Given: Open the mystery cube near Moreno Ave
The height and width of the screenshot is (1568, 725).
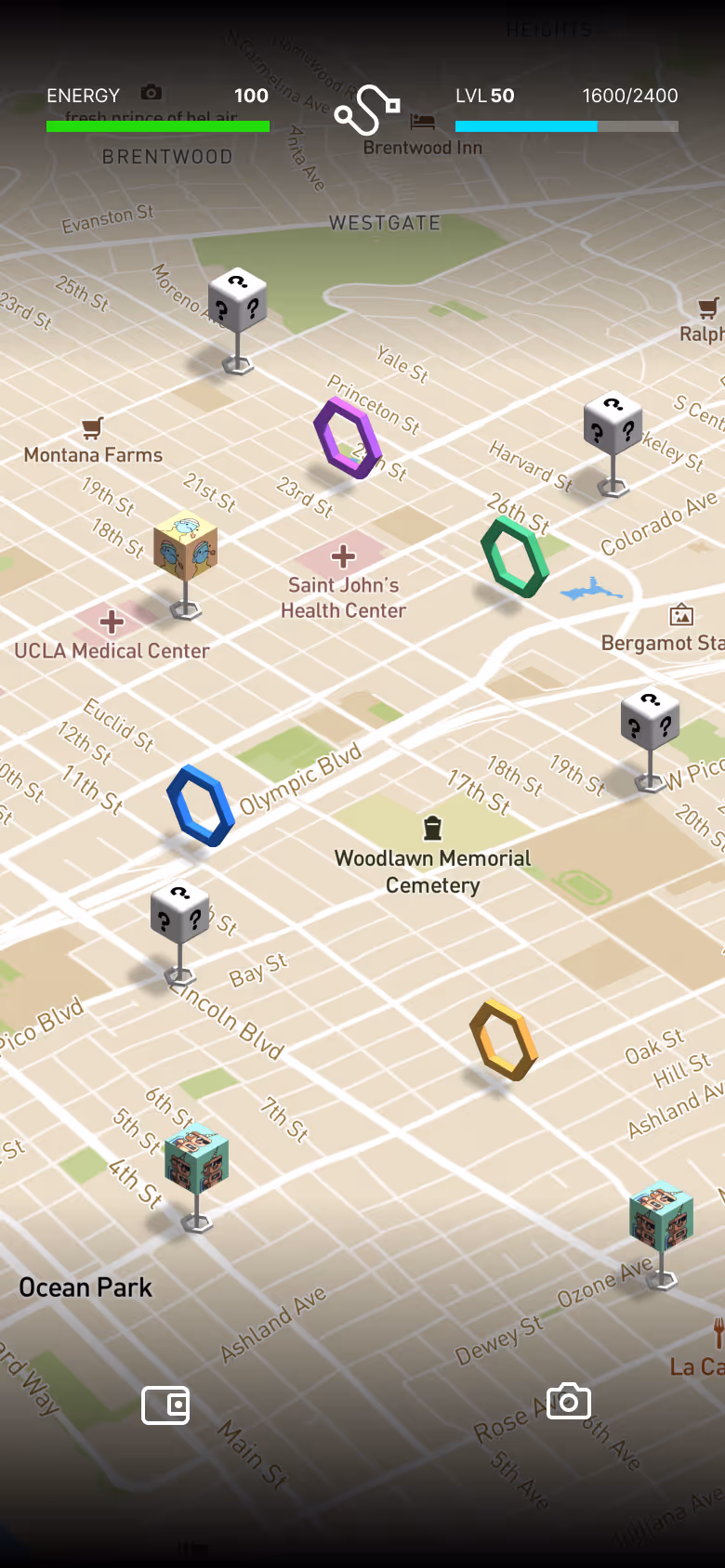Looking at the screenshot, I should [237, 301].
